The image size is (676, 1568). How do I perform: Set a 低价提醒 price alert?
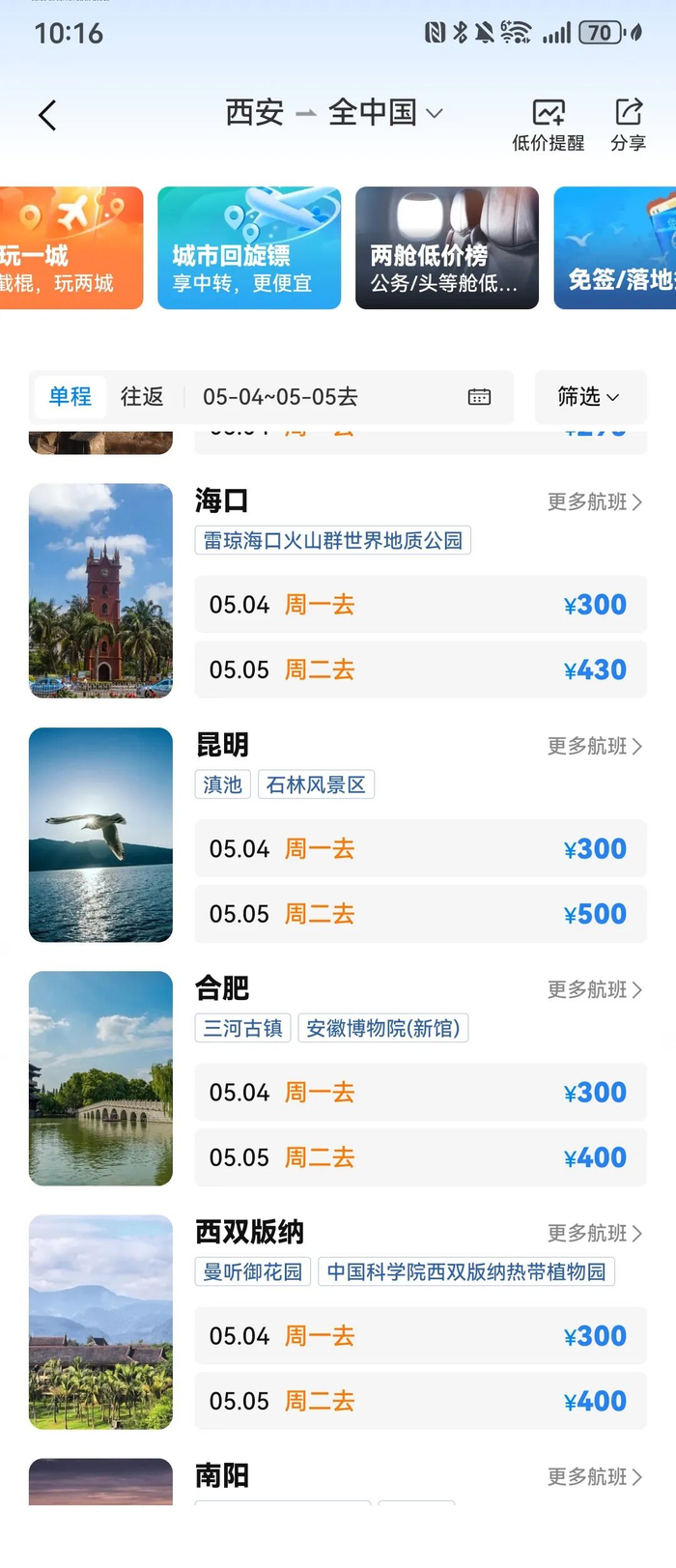pos(549,125)
